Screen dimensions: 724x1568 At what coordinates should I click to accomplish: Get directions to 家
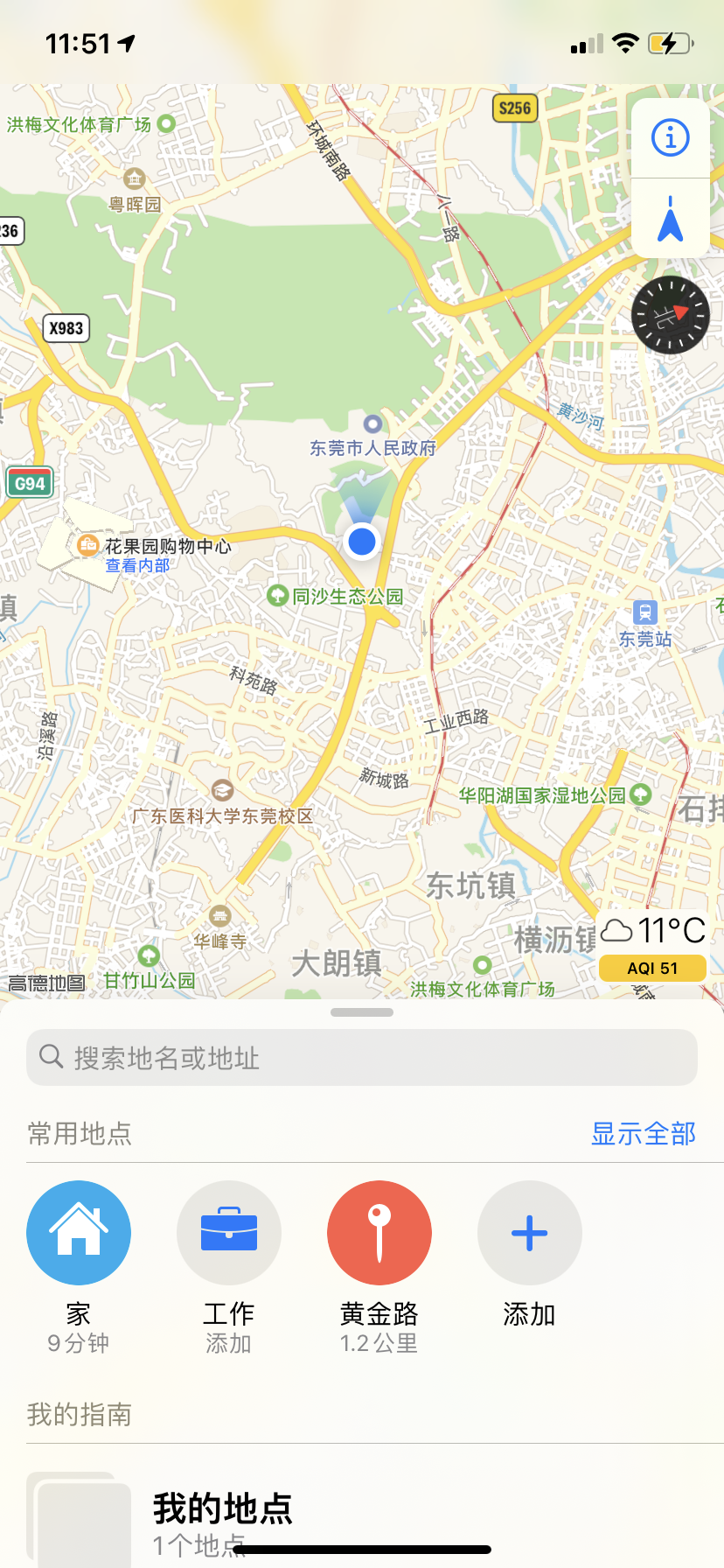79,1233
